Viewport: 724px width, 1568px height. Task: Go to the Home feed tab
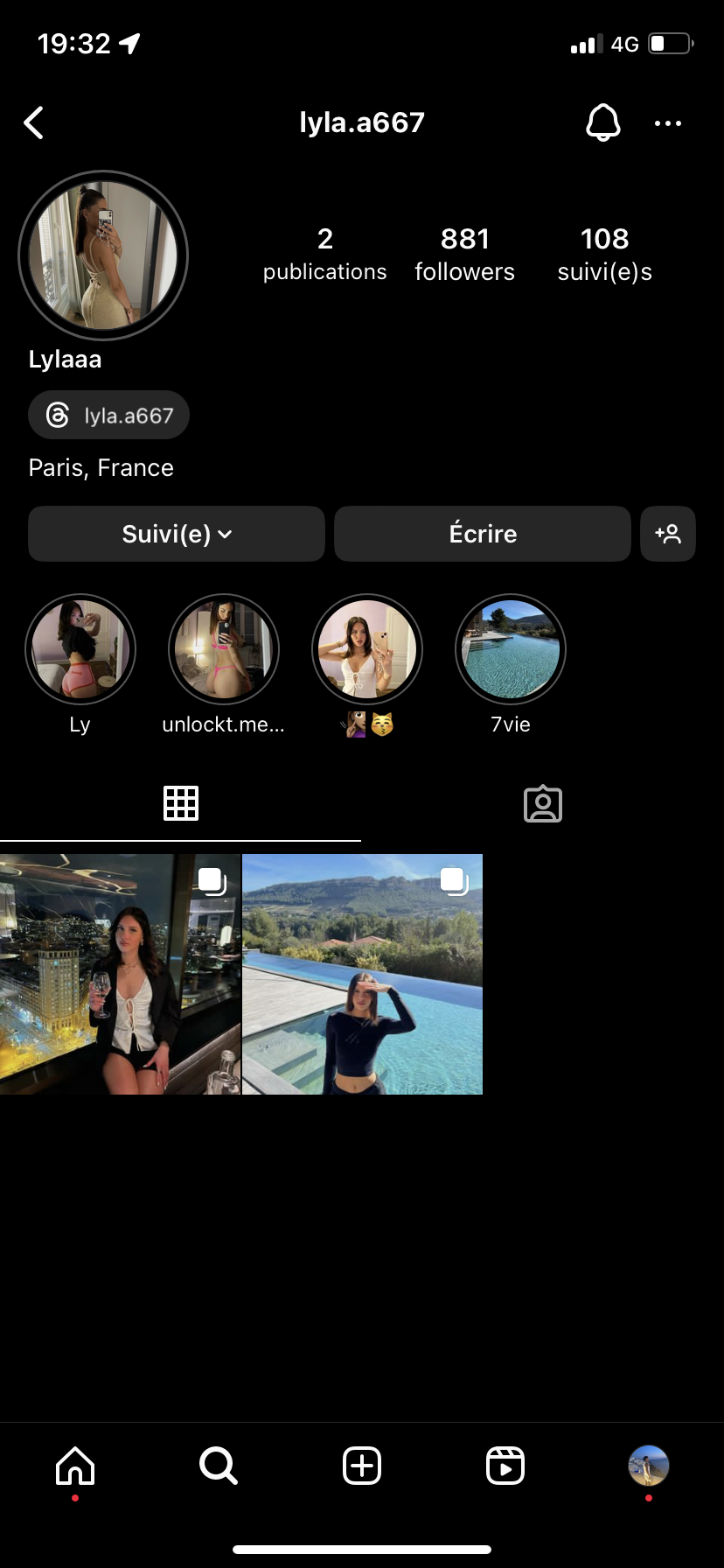(x=75, y=1466)
